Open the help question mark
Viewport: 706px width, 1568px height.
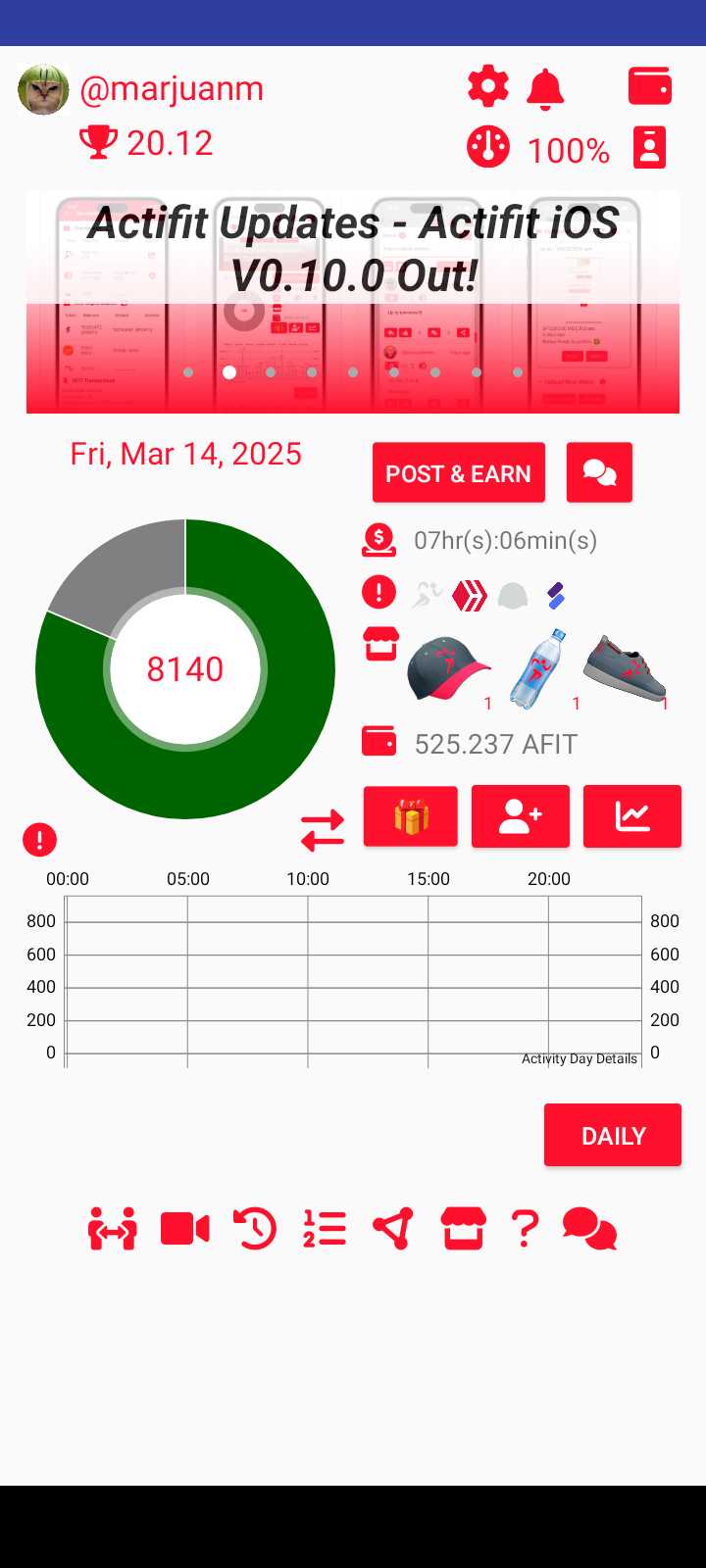pyautogui.click(x=526, y=1228)
